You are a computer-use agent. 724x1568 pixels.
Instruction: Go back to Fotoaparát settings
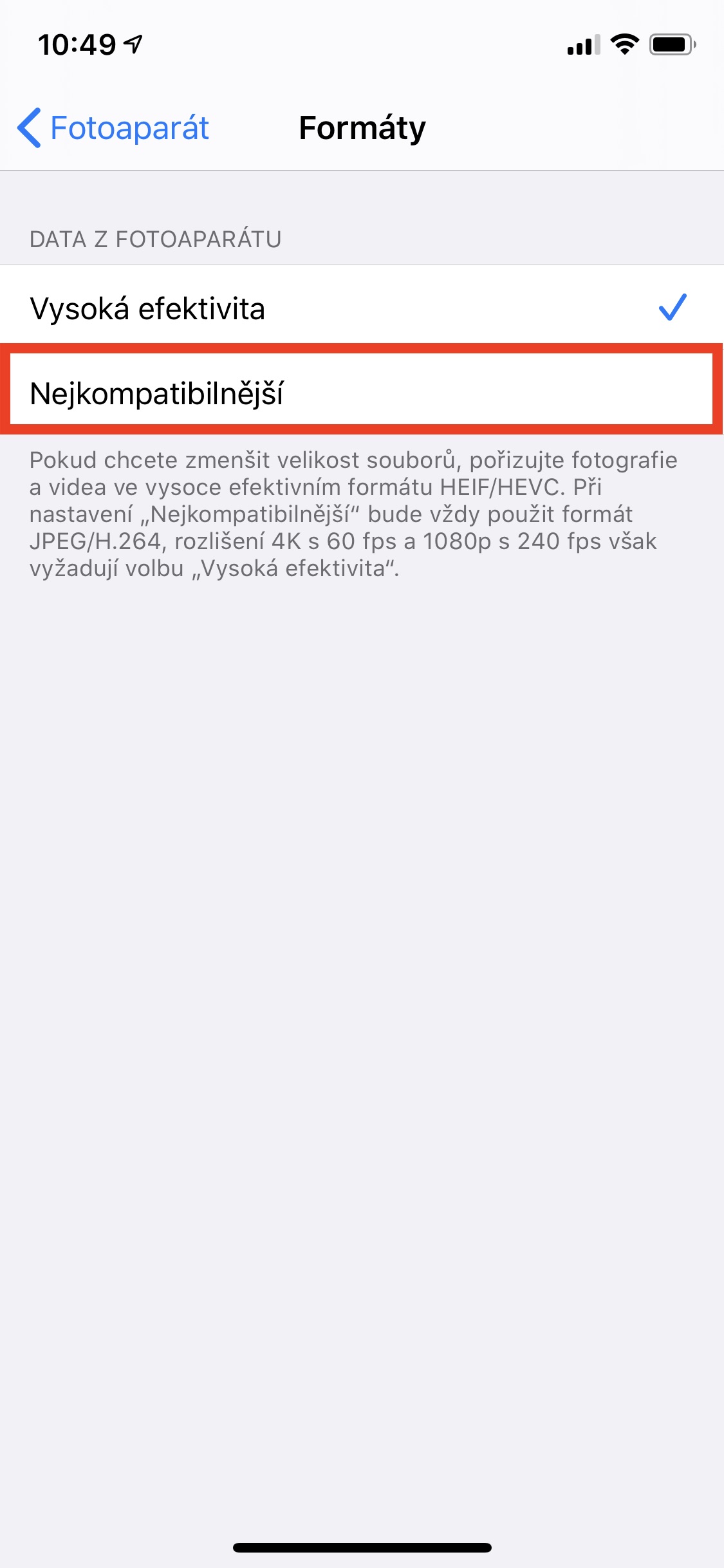pyautogui.click(x=114, y=128)
